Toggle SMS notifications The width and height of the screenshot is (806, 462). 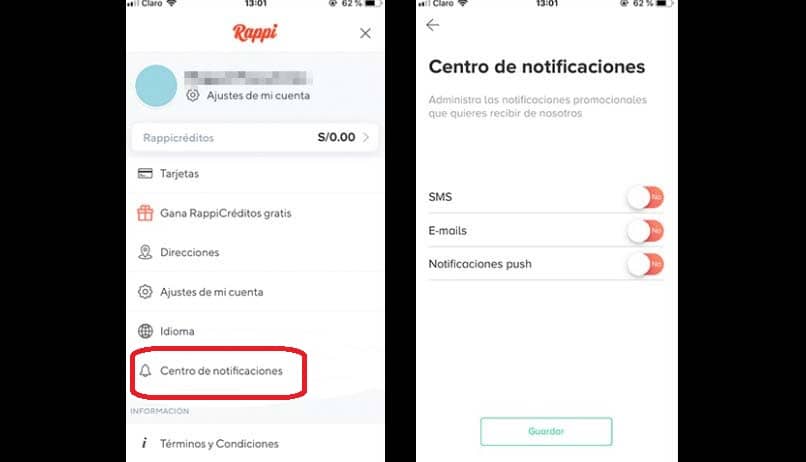point(645,198)
